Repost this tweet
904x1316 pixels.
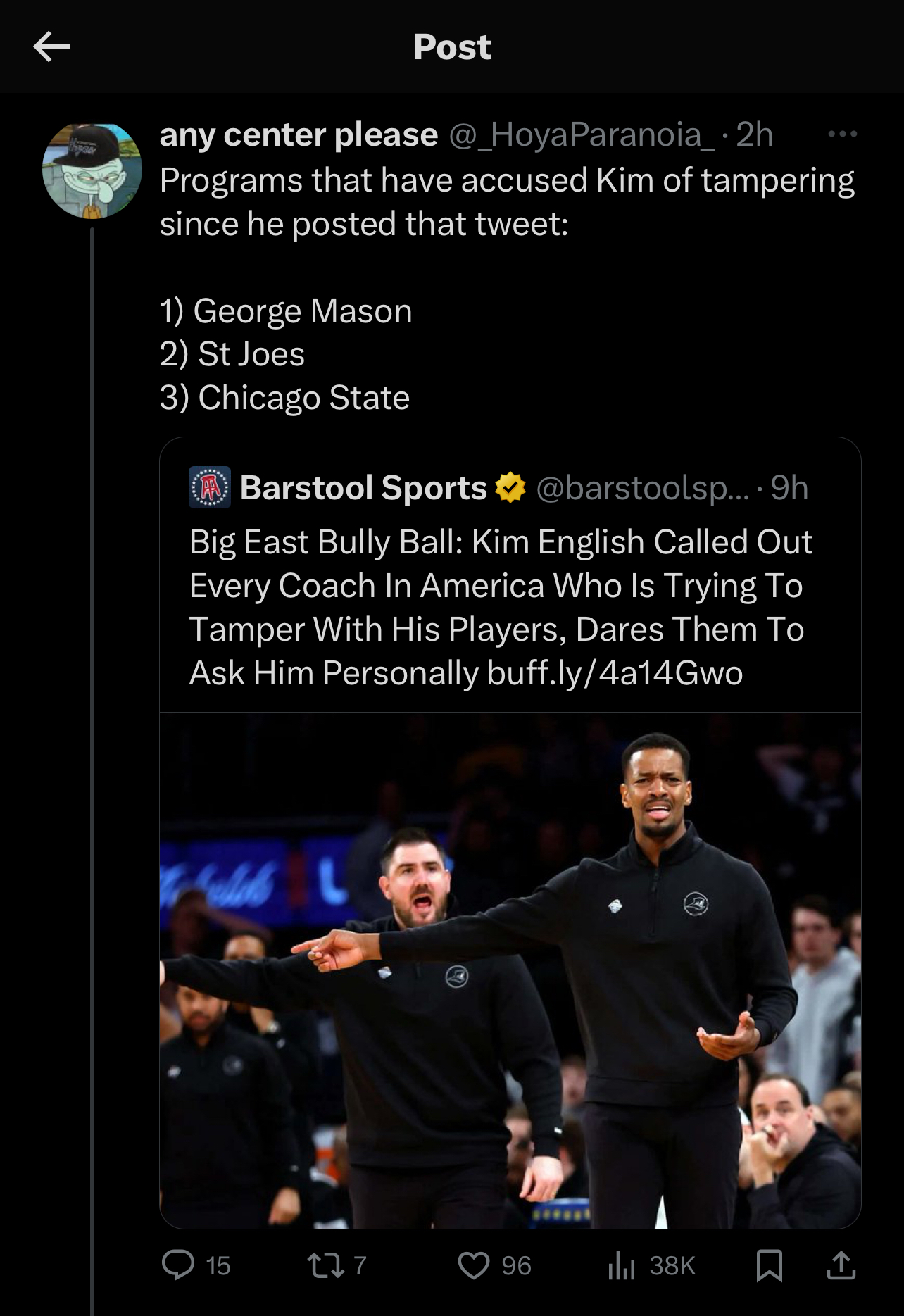point(327,1265)
